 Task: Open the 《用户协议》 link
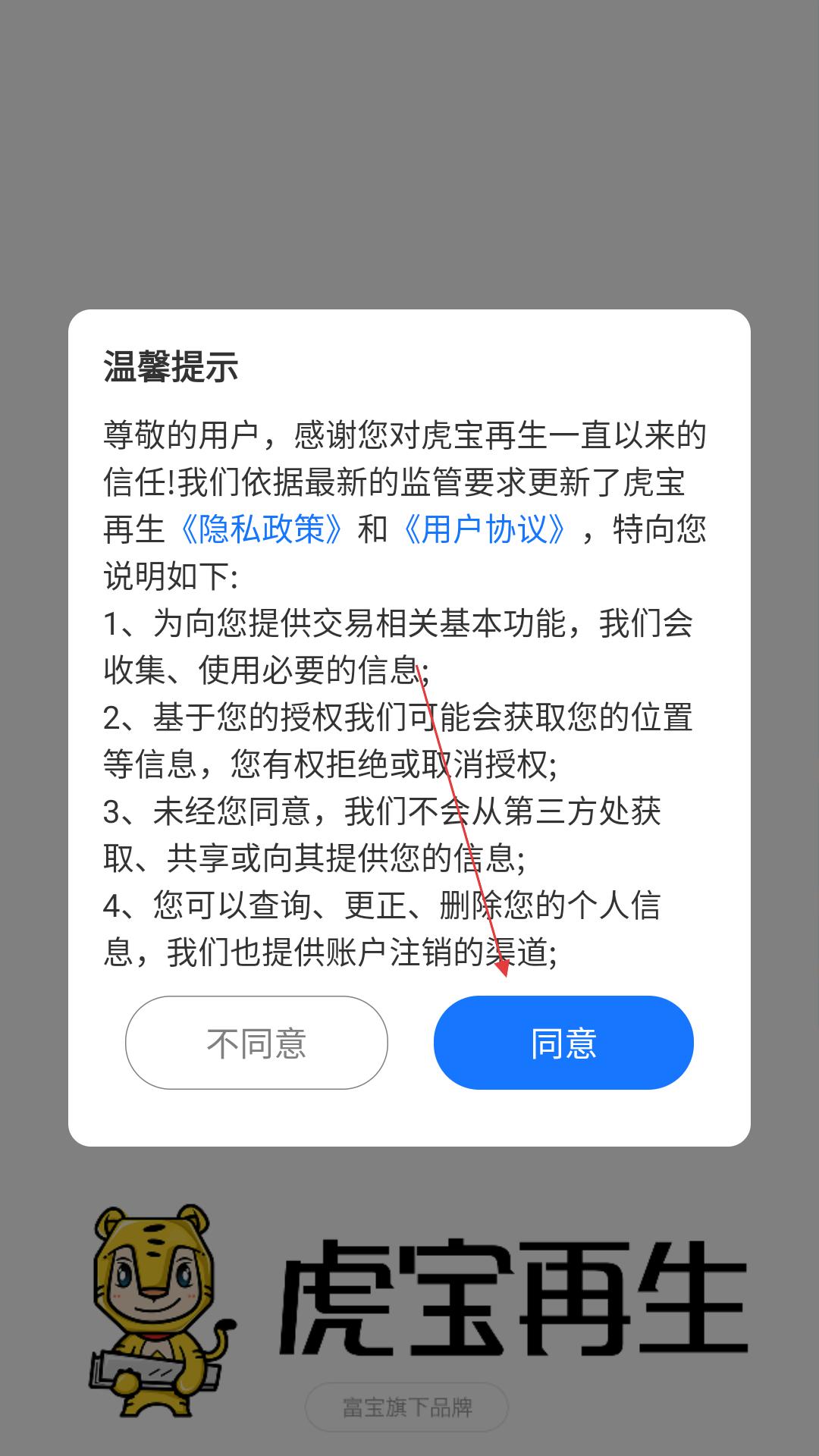point(484,529)
